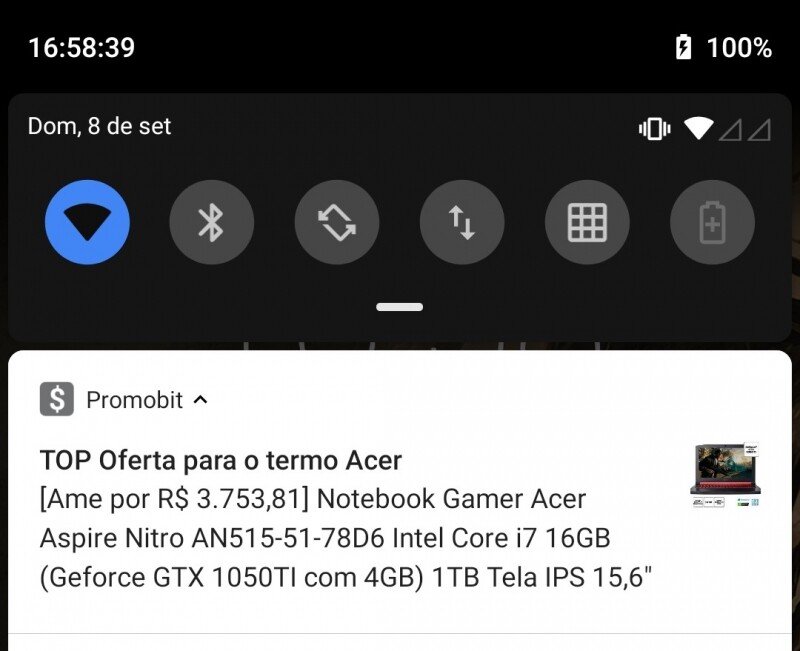Toggle the auto-rotate tile
This screenshot has height=651, width=800.
[337, 222]
